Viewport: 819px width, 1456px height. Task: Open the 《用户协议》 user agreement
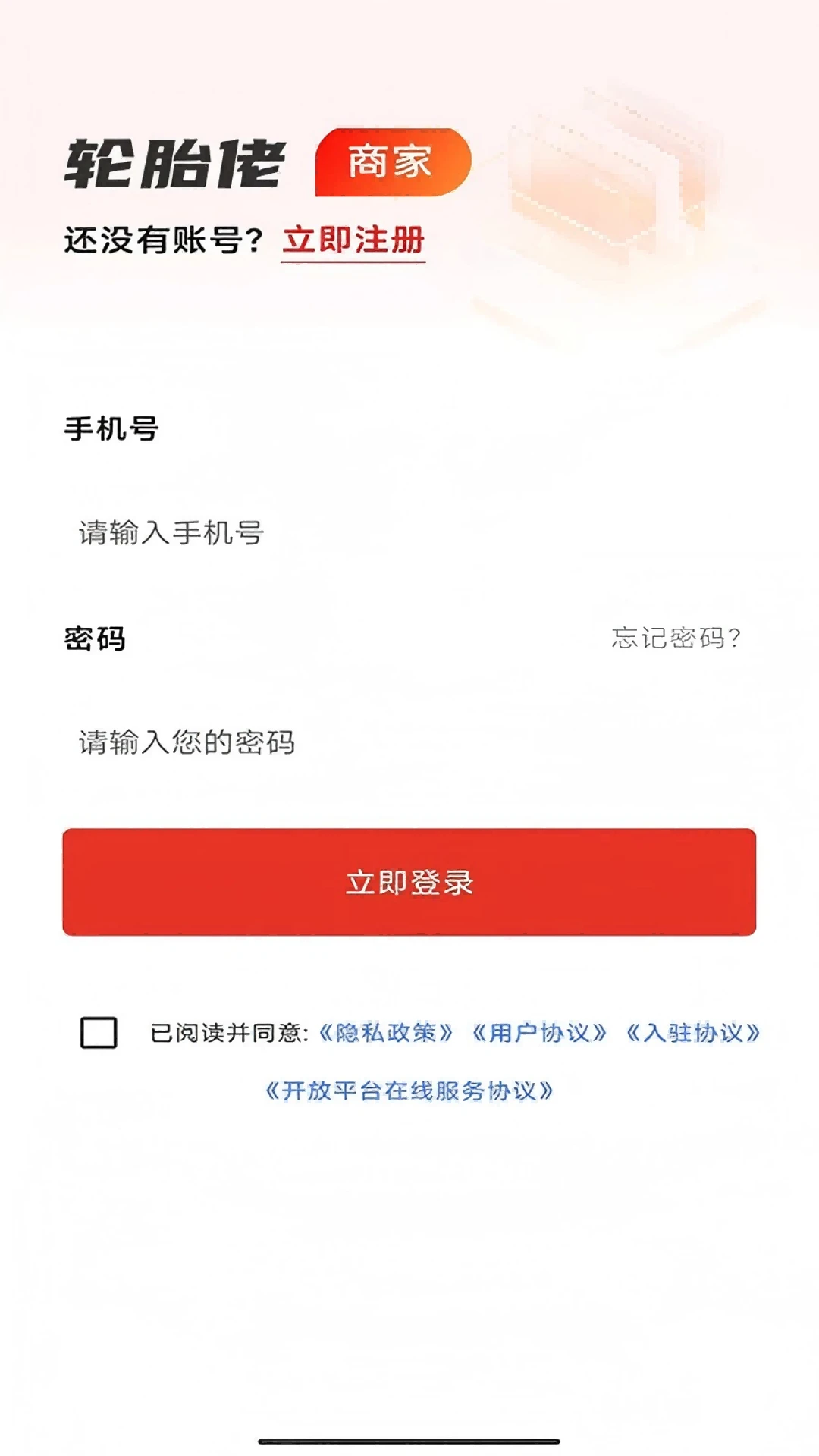[x=539, y=1033]
